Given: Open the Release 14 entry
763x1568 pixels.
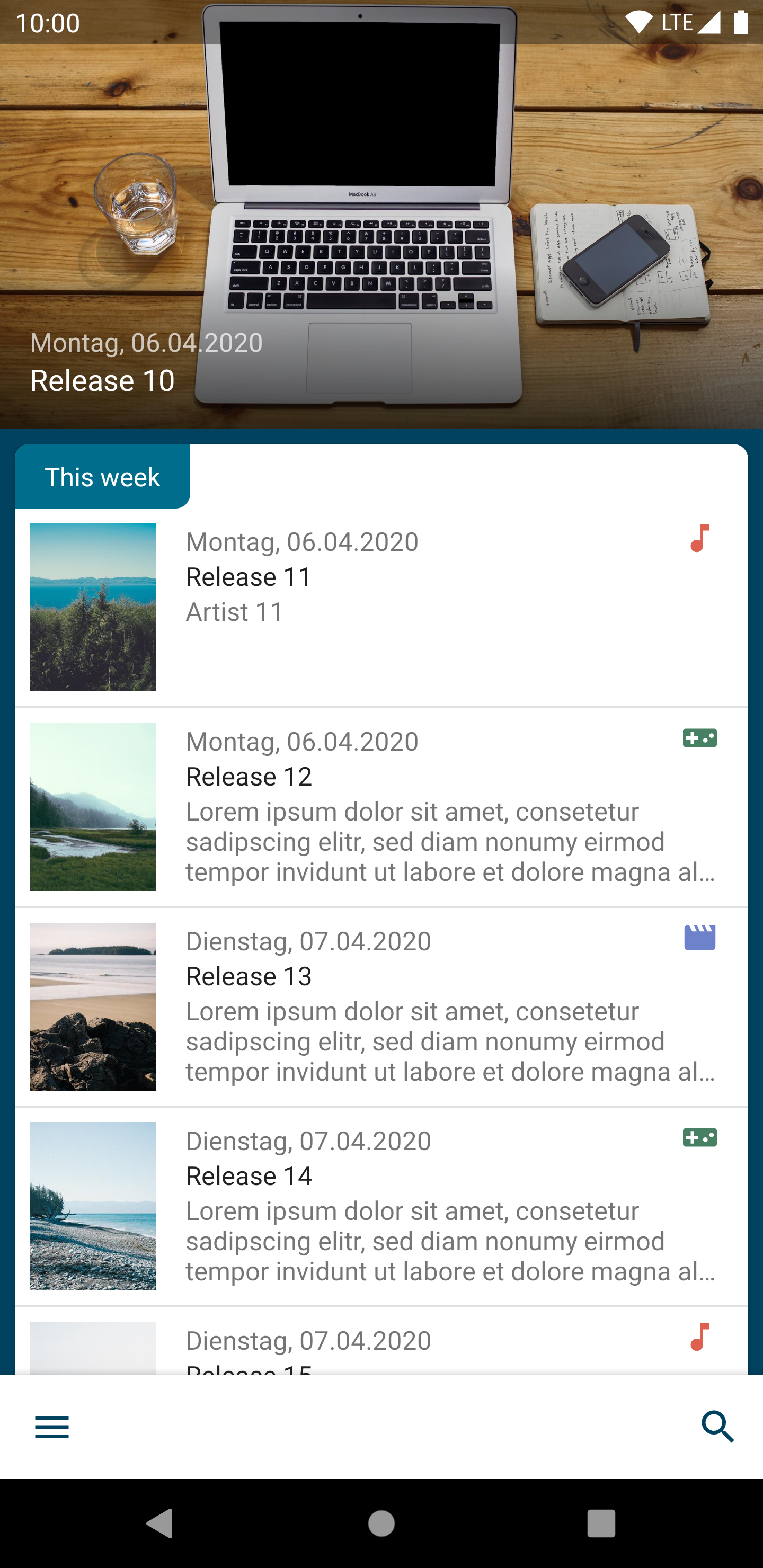Looking at the screenshot, I should click(381, 1206).
